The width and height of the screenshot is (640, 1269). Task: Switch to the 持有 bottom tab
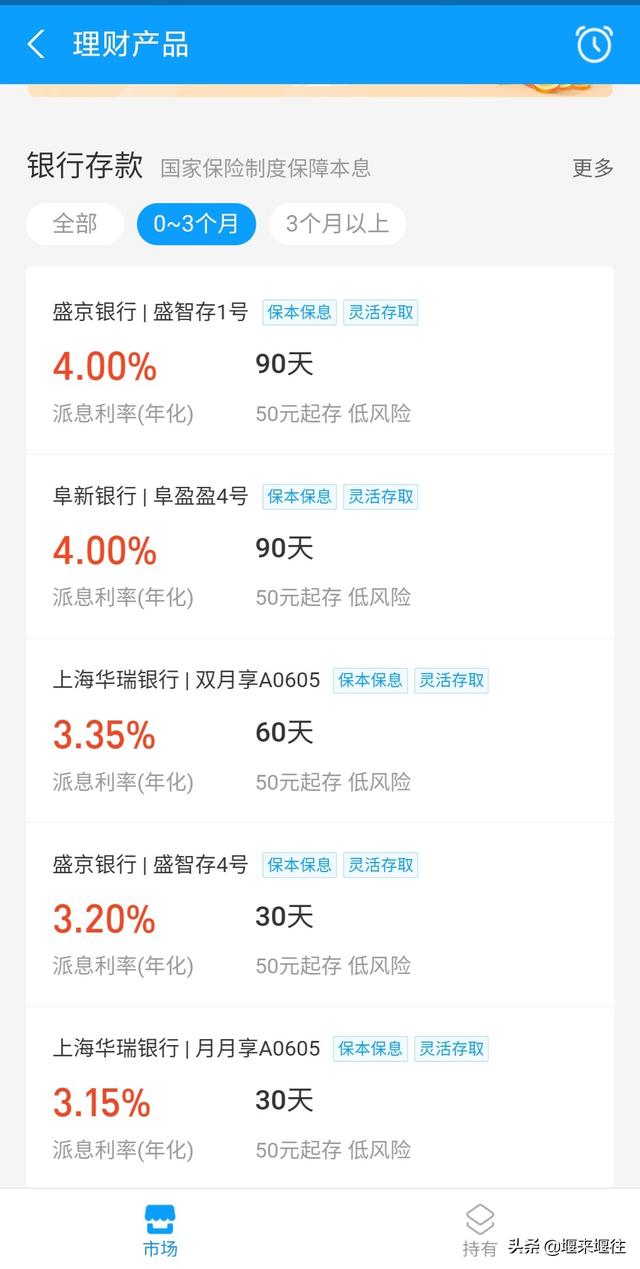point(480,1231)
